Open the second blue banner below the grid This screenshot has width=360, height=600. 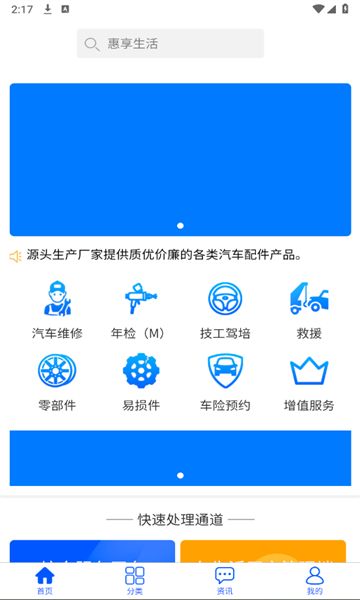click(180, 458)
